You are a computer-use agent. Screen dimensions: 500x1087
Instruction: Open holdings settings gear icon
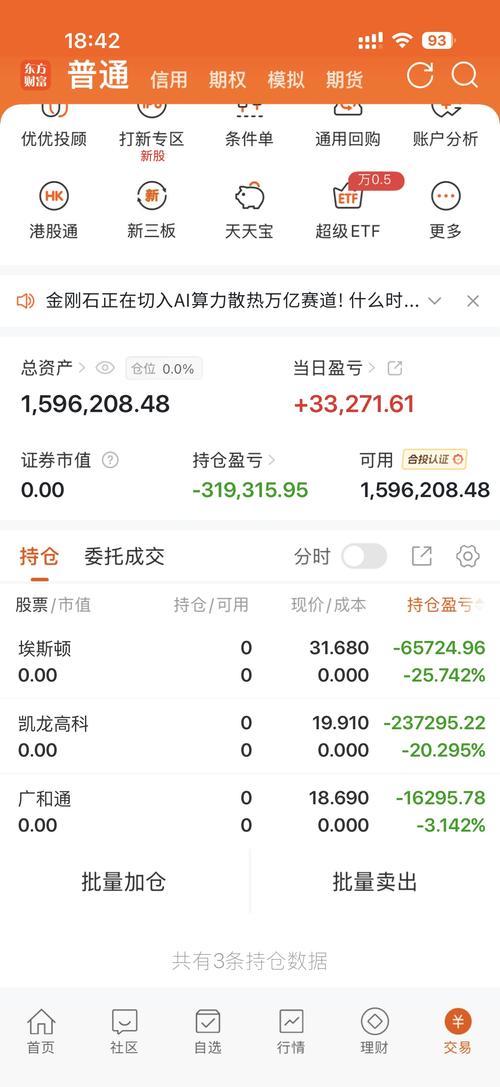(467, 556)
